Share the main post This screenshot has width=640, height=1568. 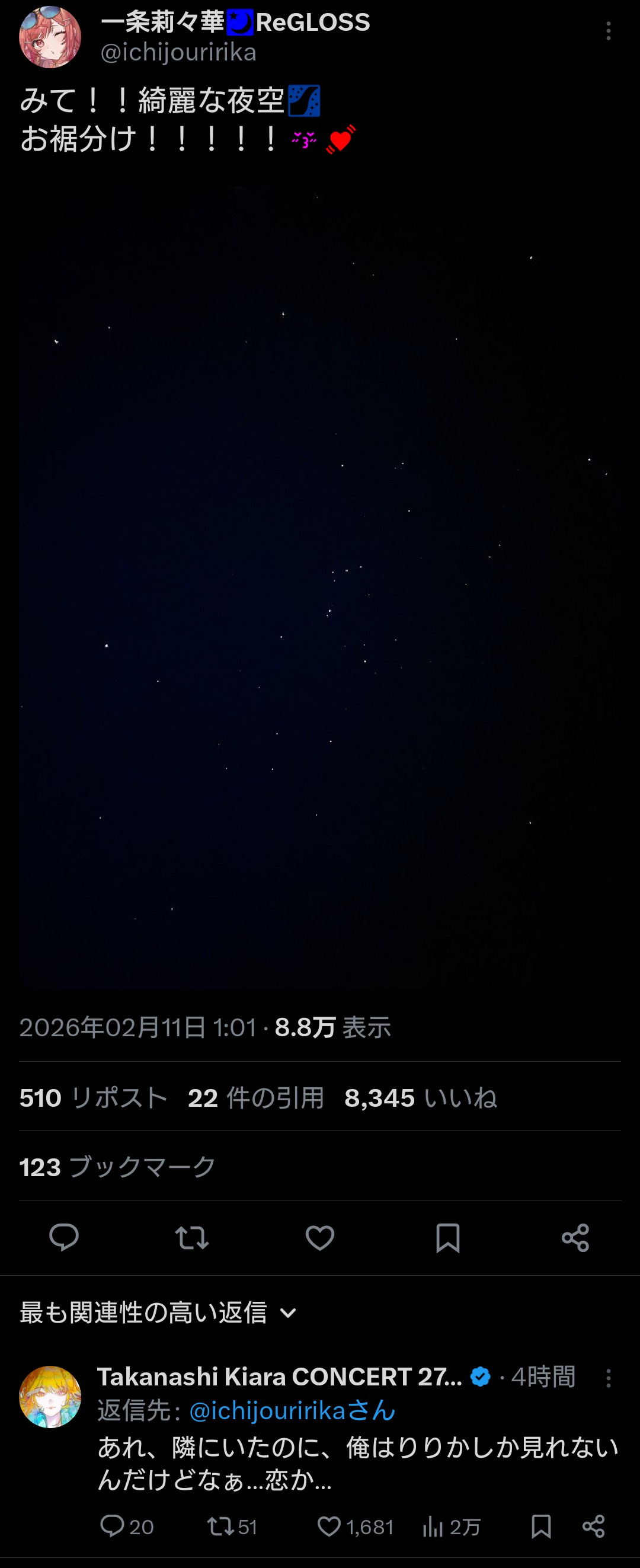click(575, 1237)
